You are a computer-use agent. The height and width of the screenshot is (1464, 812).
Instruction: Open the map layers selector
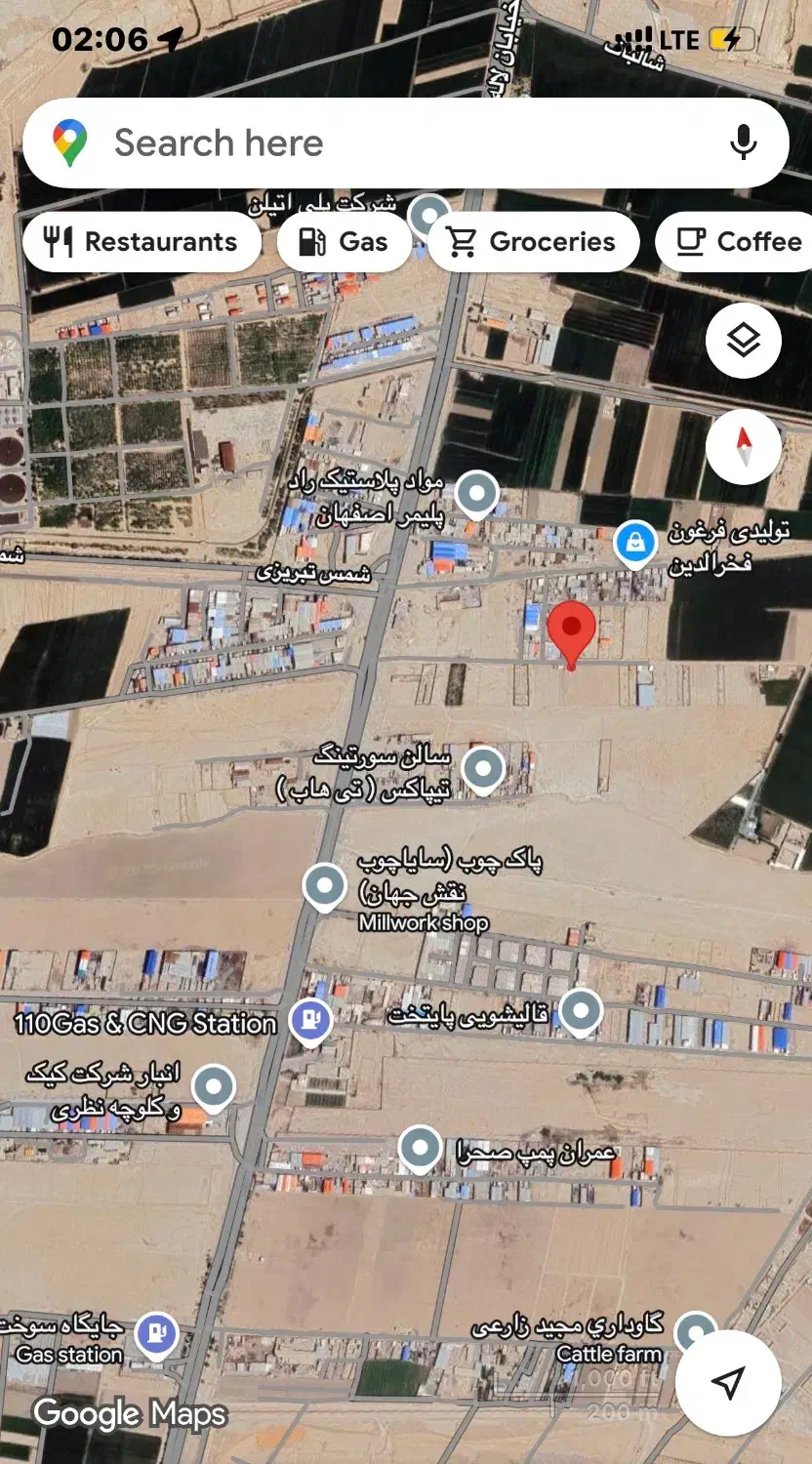click(744, 341)
